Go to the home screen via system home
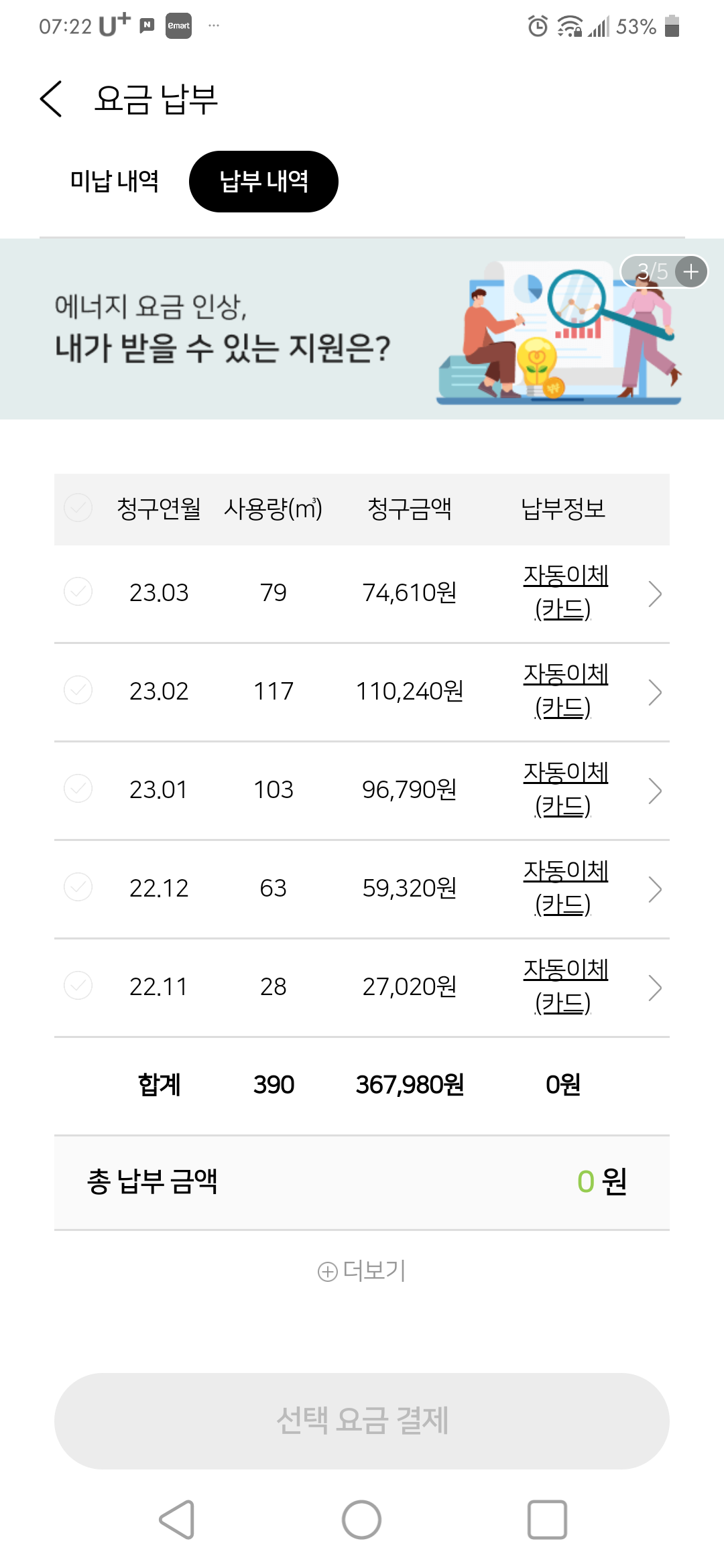The height and width of the screenshot is (1568, 724). 362,1519
